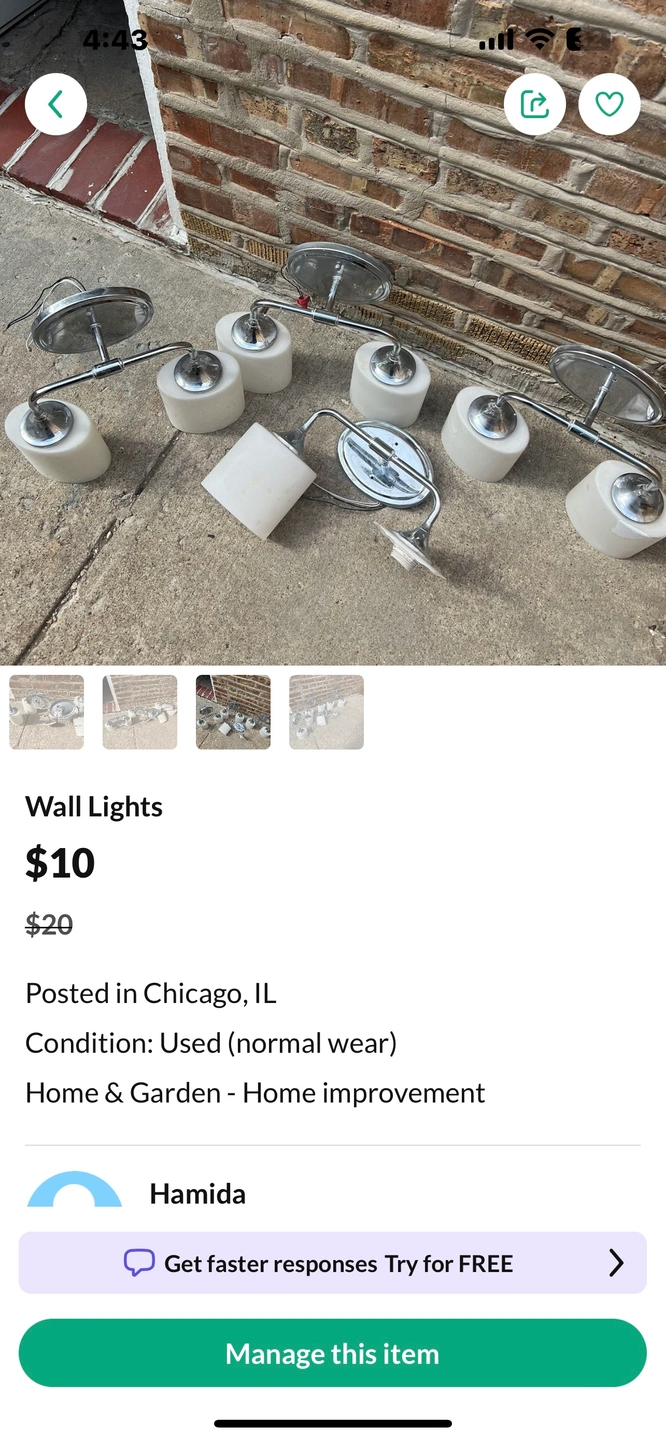666x1440 pixels.
Task: Tap Manage this item
Action: (332, 1353)
